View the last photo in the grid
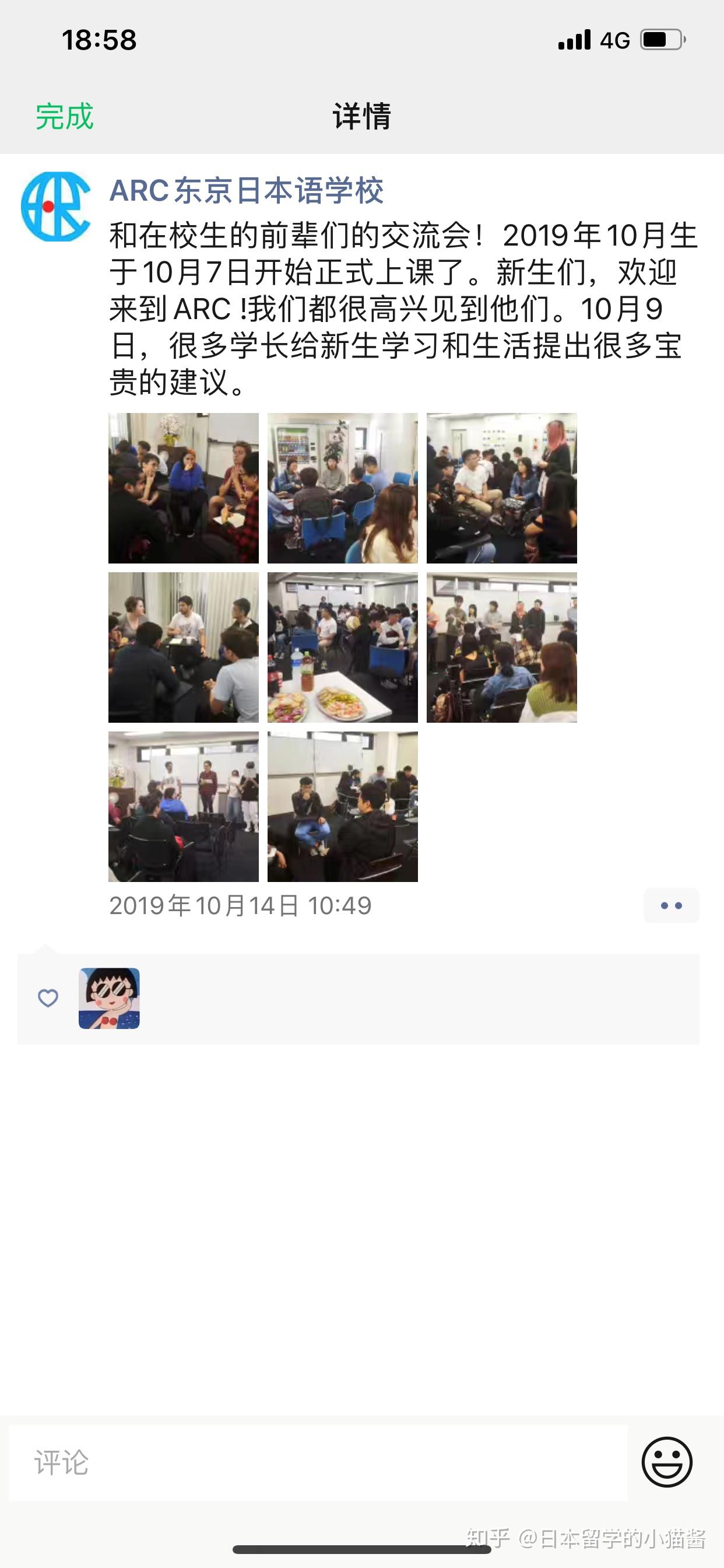Image resolution: width=724 pixels, height=1568 pixels. click(x=343, y=807)
